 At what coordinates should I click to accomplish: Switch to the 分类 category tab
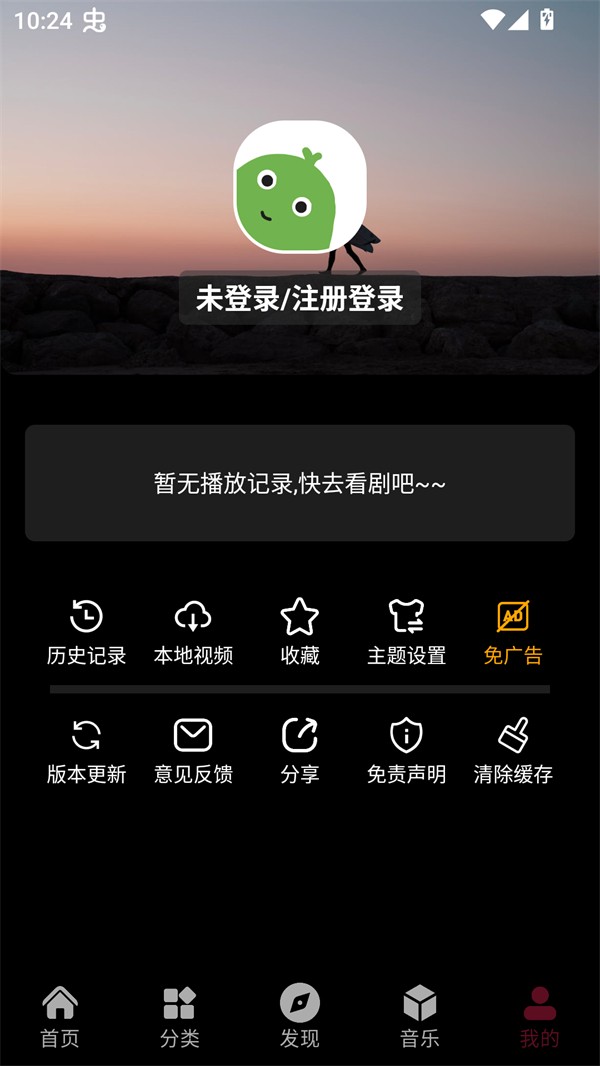pyautogui.click(x=180, y=1015)
